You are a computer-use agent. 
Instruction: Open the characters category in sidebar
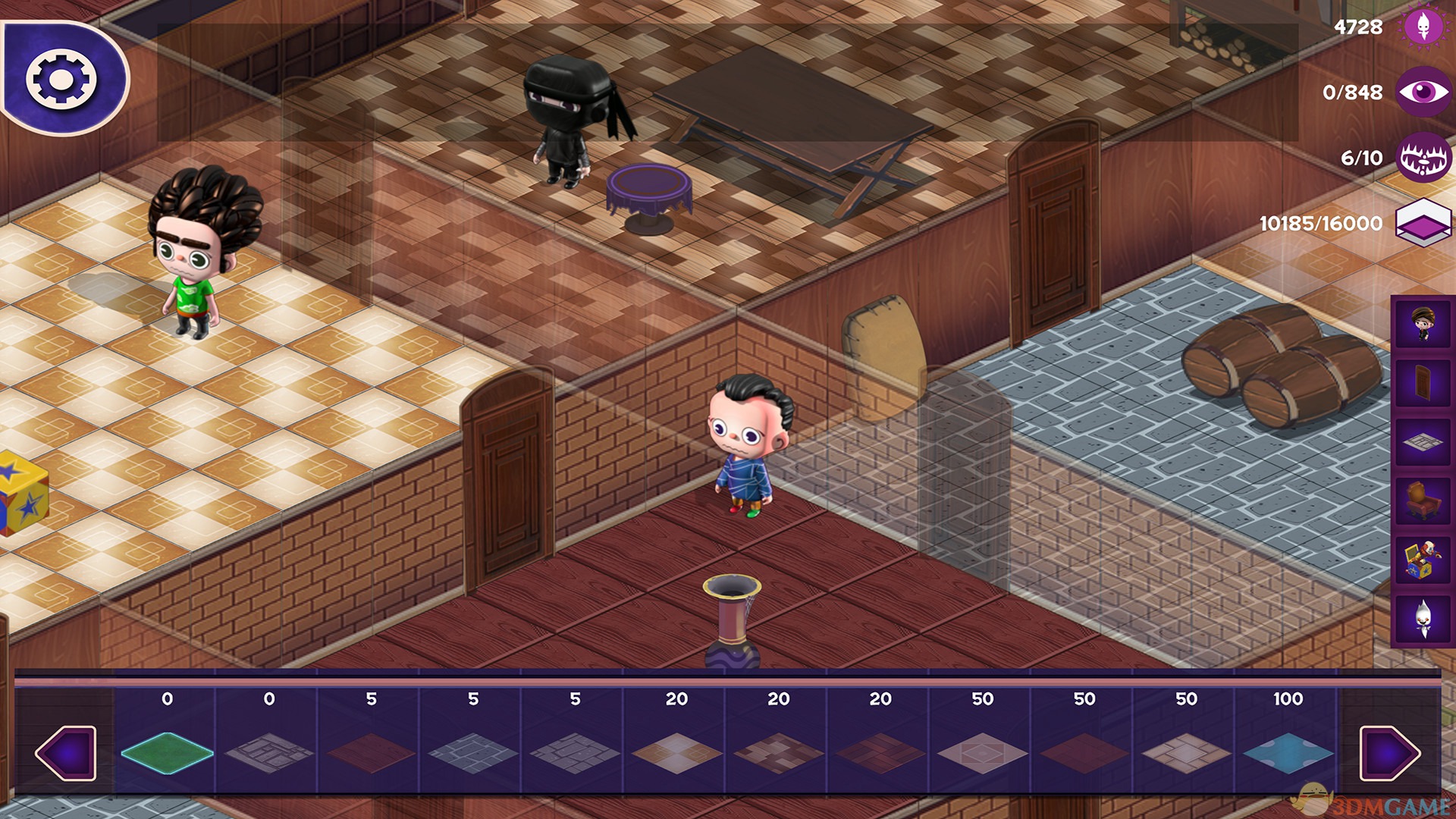point(1423,323)
